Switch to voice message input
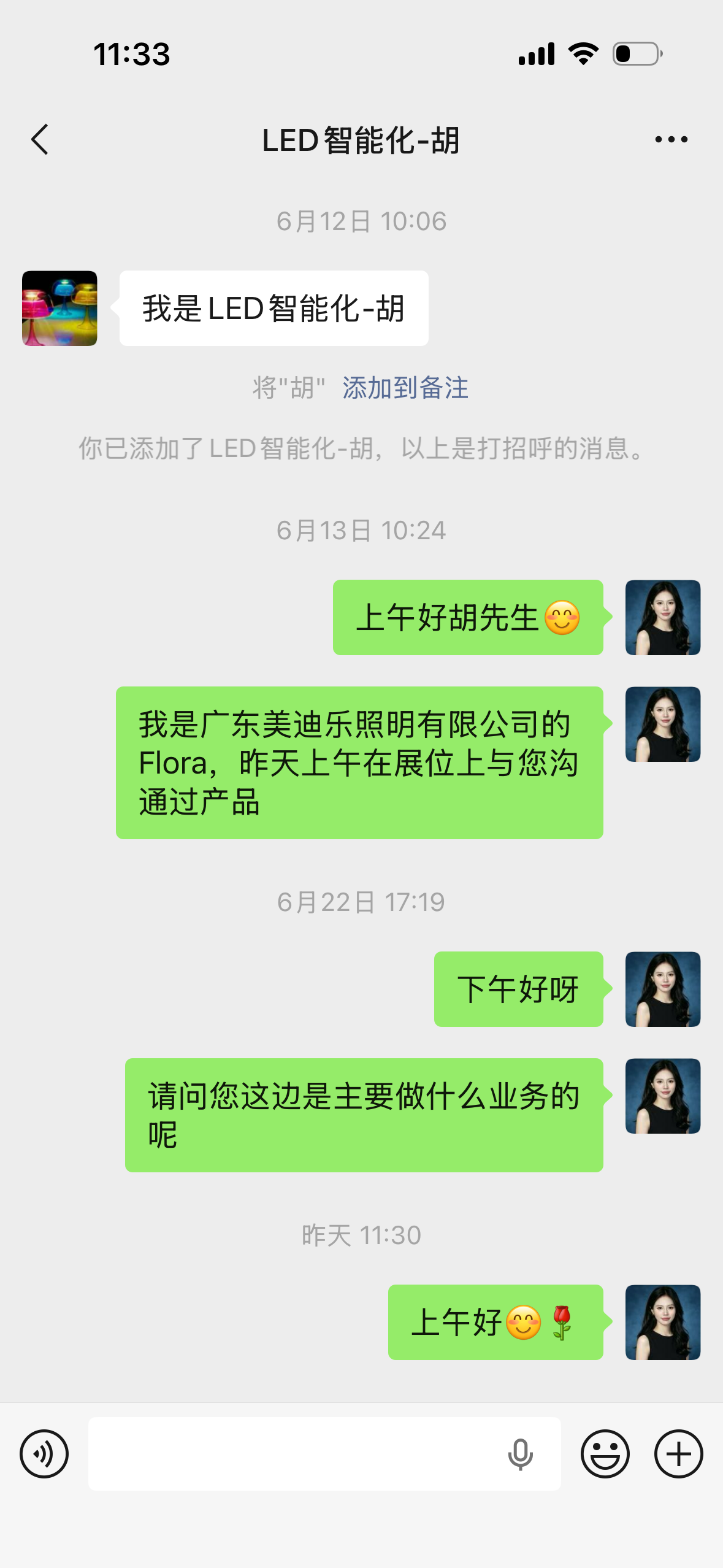Viewport: 723px width, 1568px height. click(x=44, y=1454)
